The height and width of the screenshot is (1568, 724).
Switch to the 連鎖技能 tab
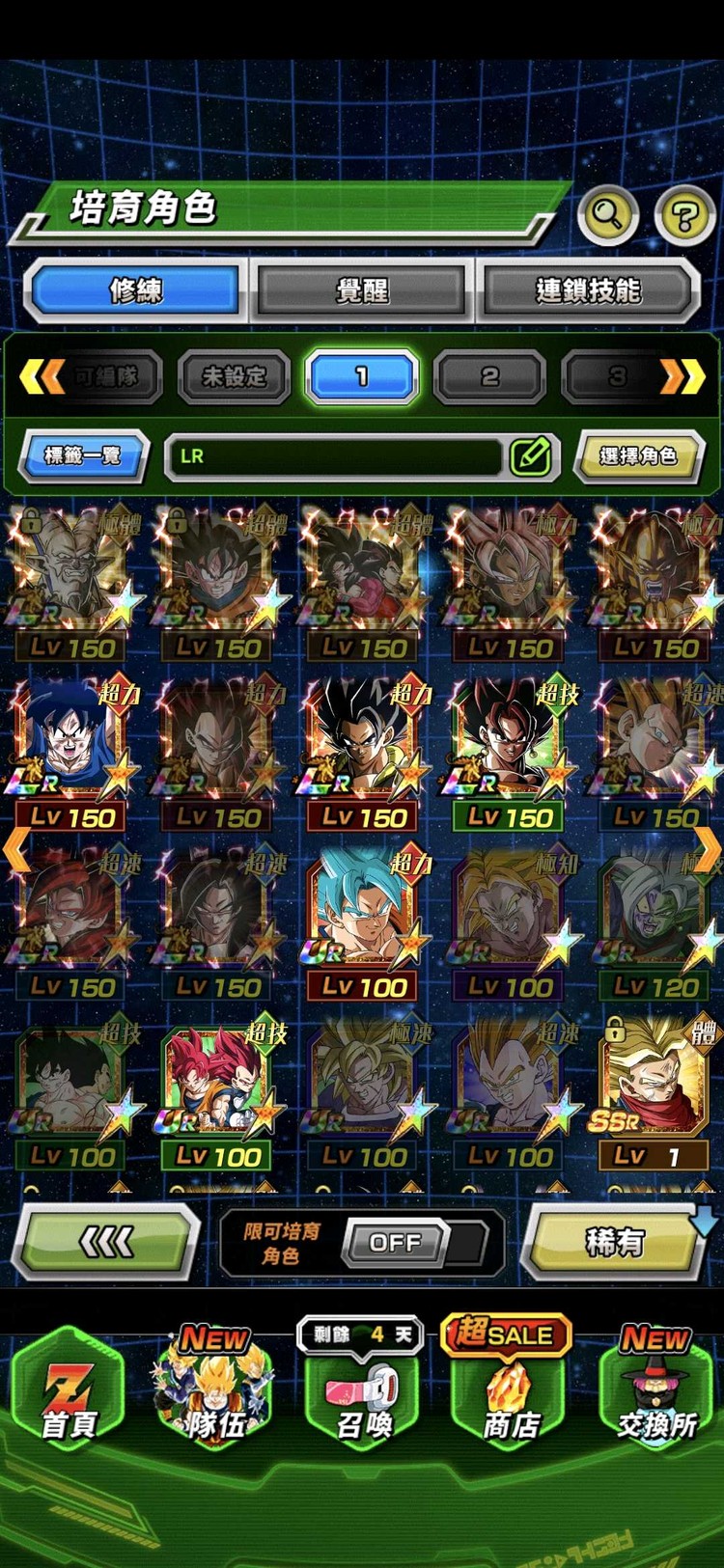587,289
